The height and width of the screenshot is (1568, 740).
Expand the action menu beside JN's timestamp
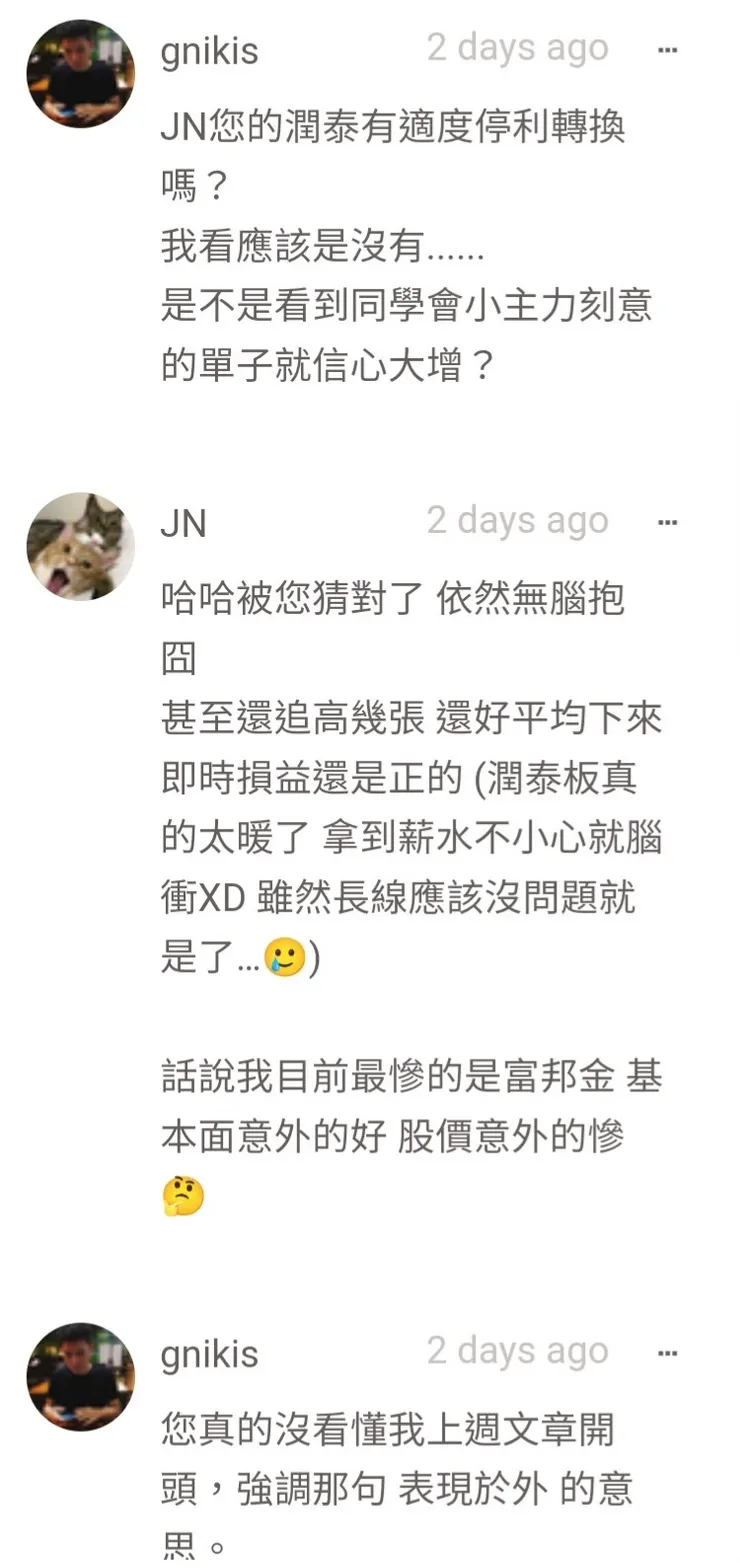668,521
